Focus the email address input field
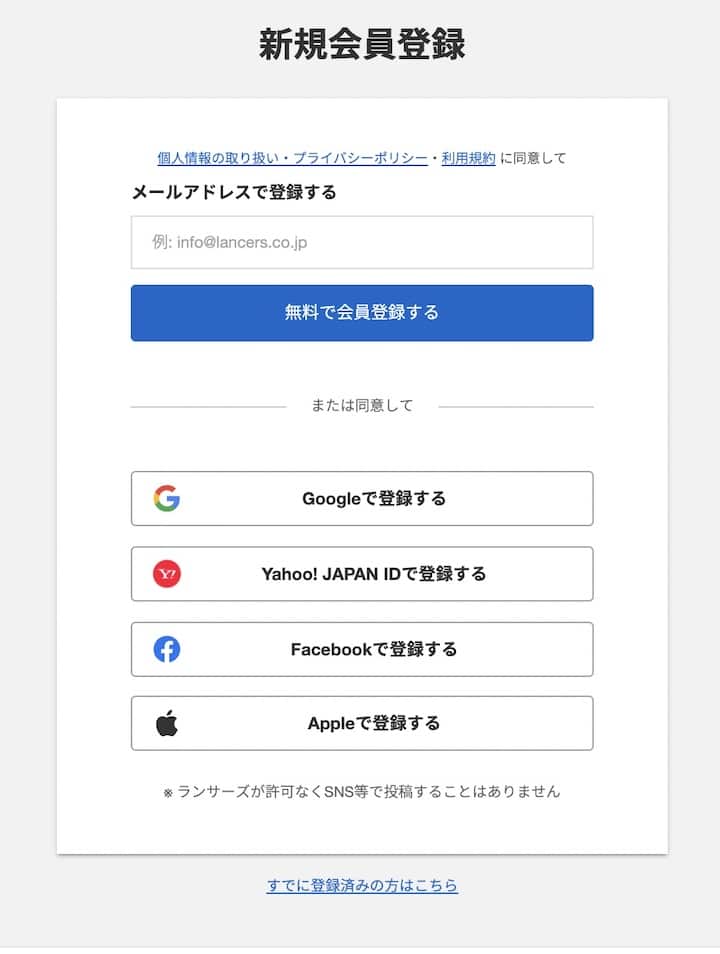 point(361,242)
